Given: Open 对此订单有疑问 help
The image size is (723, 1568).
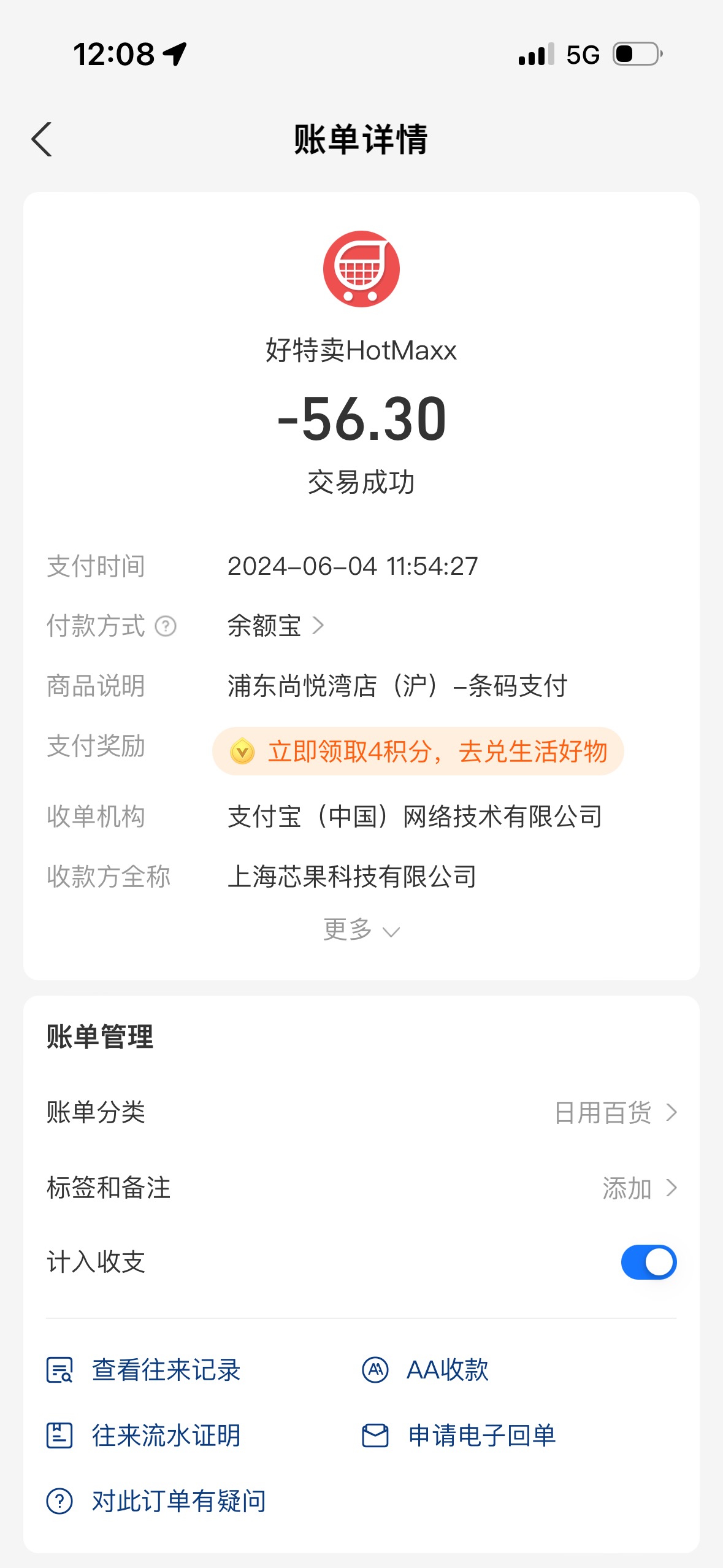Looking at the screenshot, I should pos(157,1501).
